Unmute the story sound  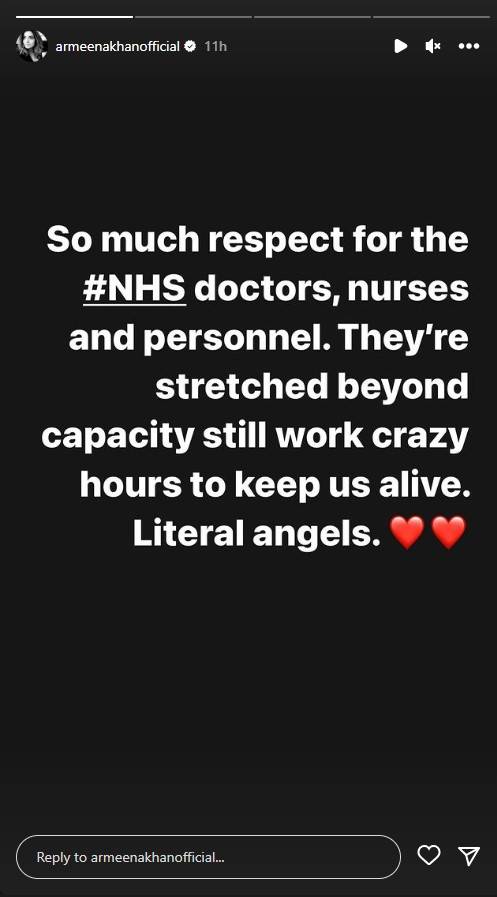coord(433,46)
